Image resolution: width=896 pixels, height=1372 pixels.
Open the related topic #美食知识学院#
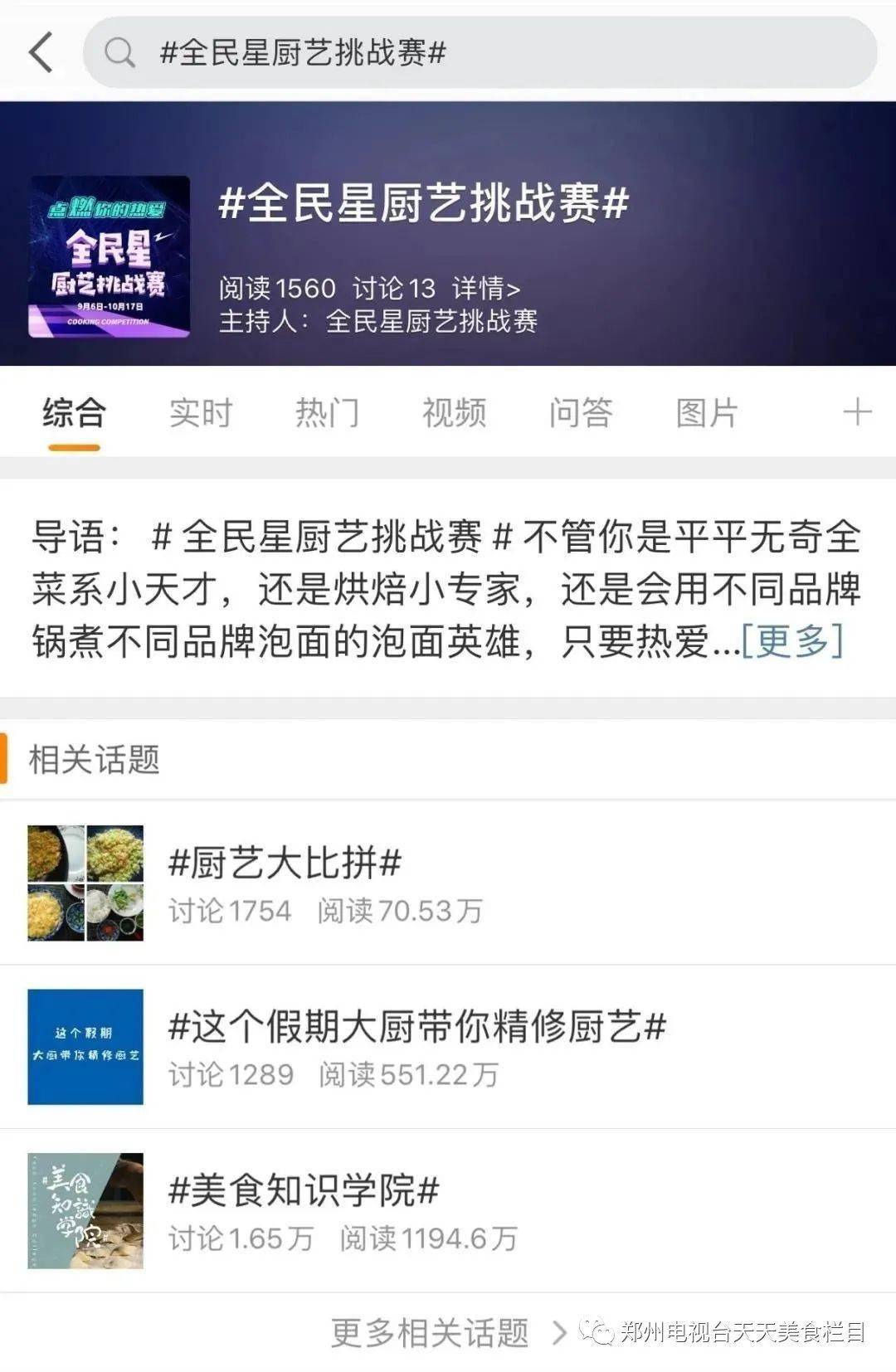(303, 1190)
